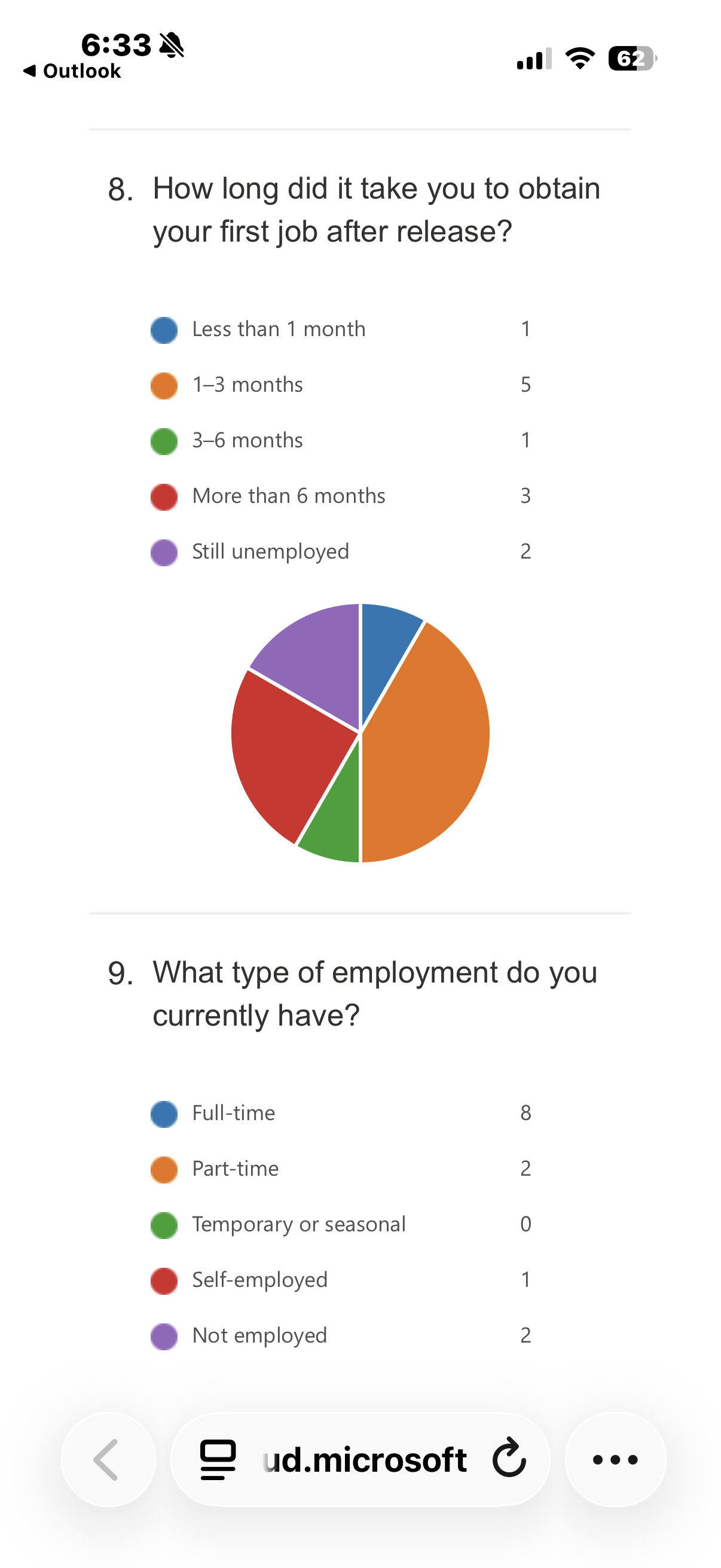The width and height of the screenshot is (721, 1568).
Task: Reload the current page
Action: [x=509, y=1458]
